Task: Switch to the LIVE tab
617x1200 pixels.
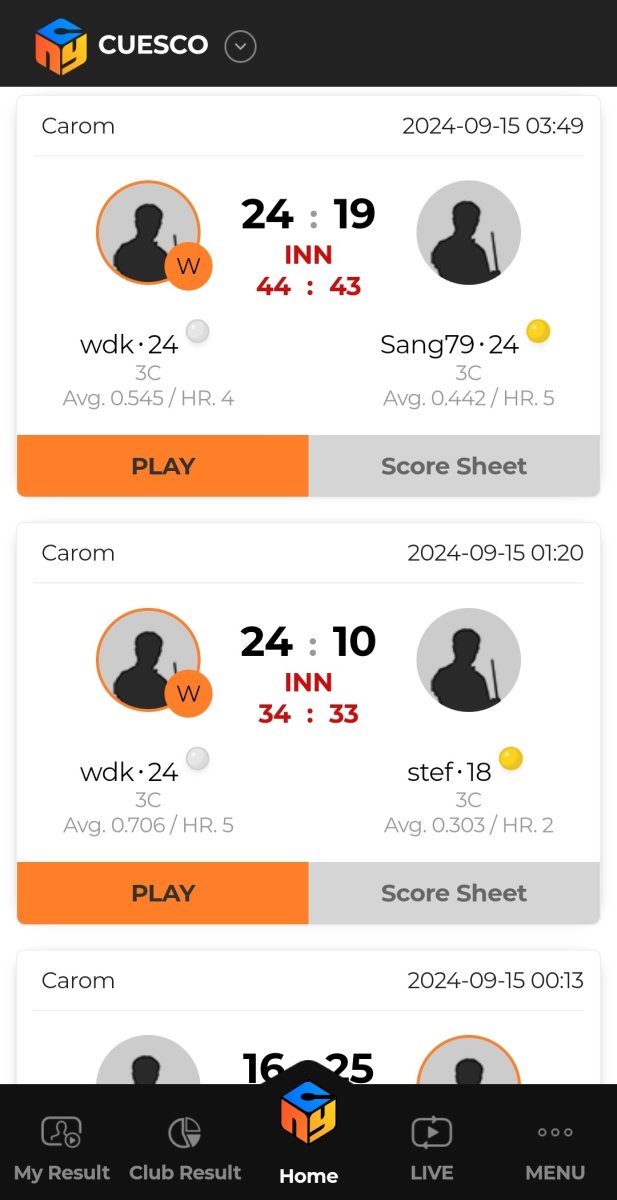Action: (432, 1148)
